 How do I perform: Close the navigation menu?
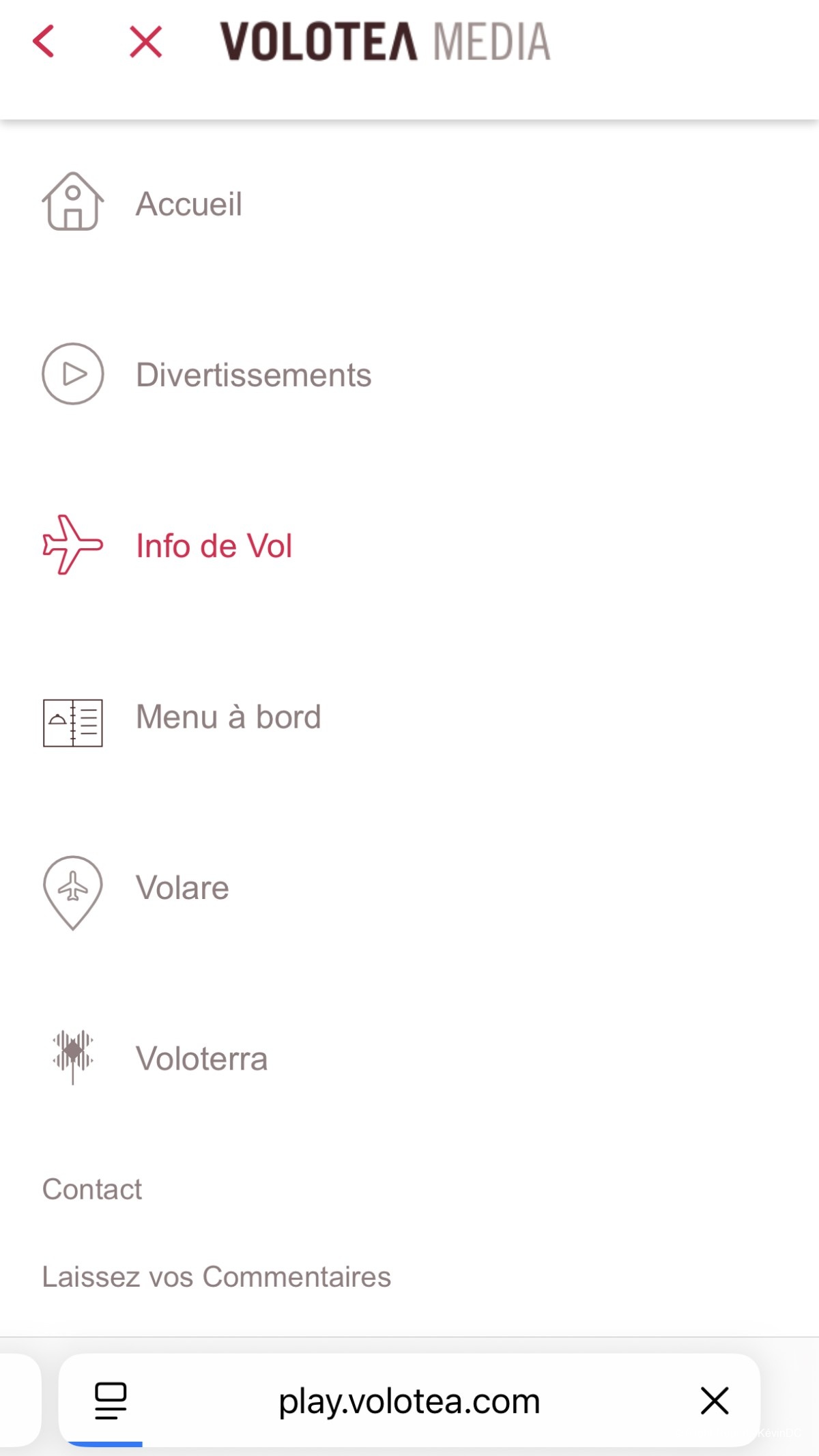tap(145, 42)
